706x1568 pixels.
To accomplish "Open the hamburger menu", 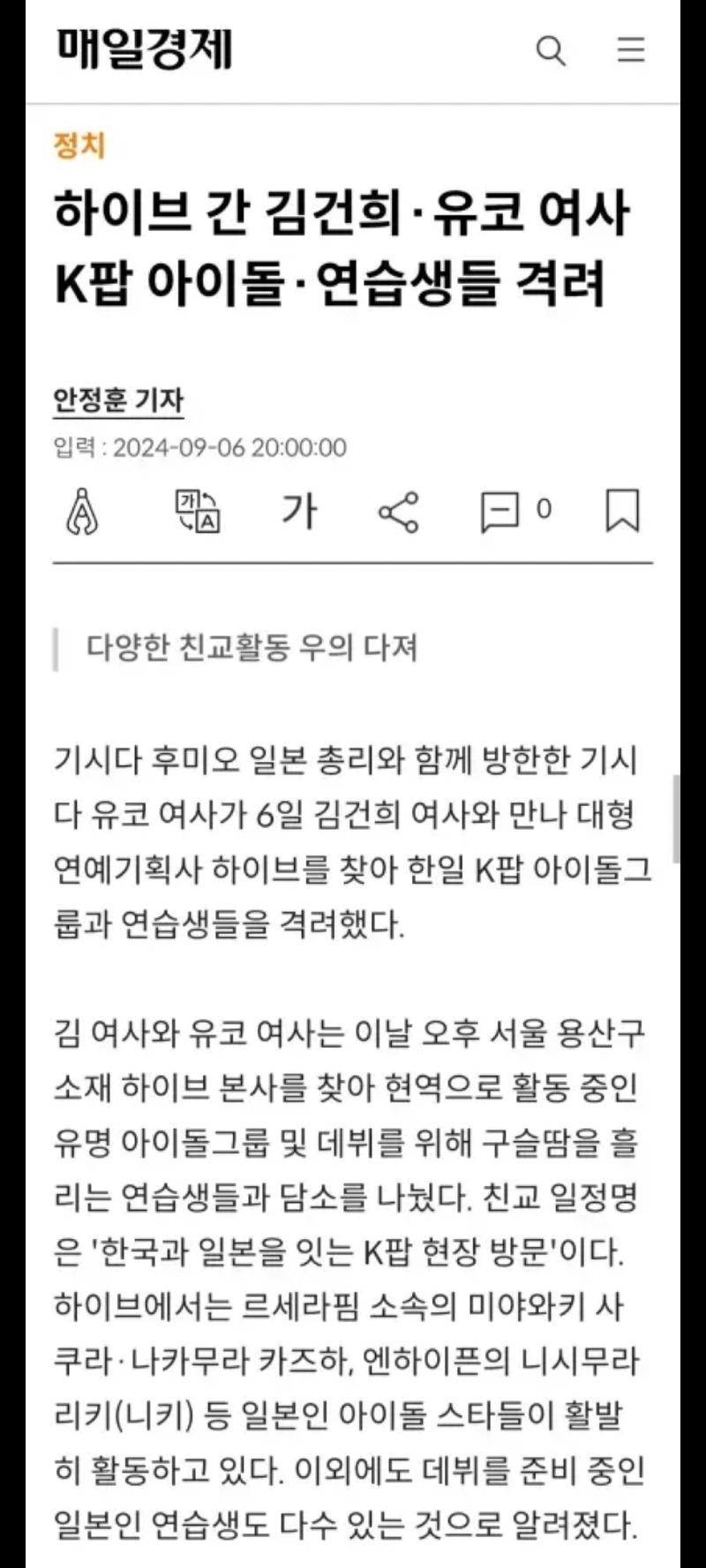I will pos(630,49).
